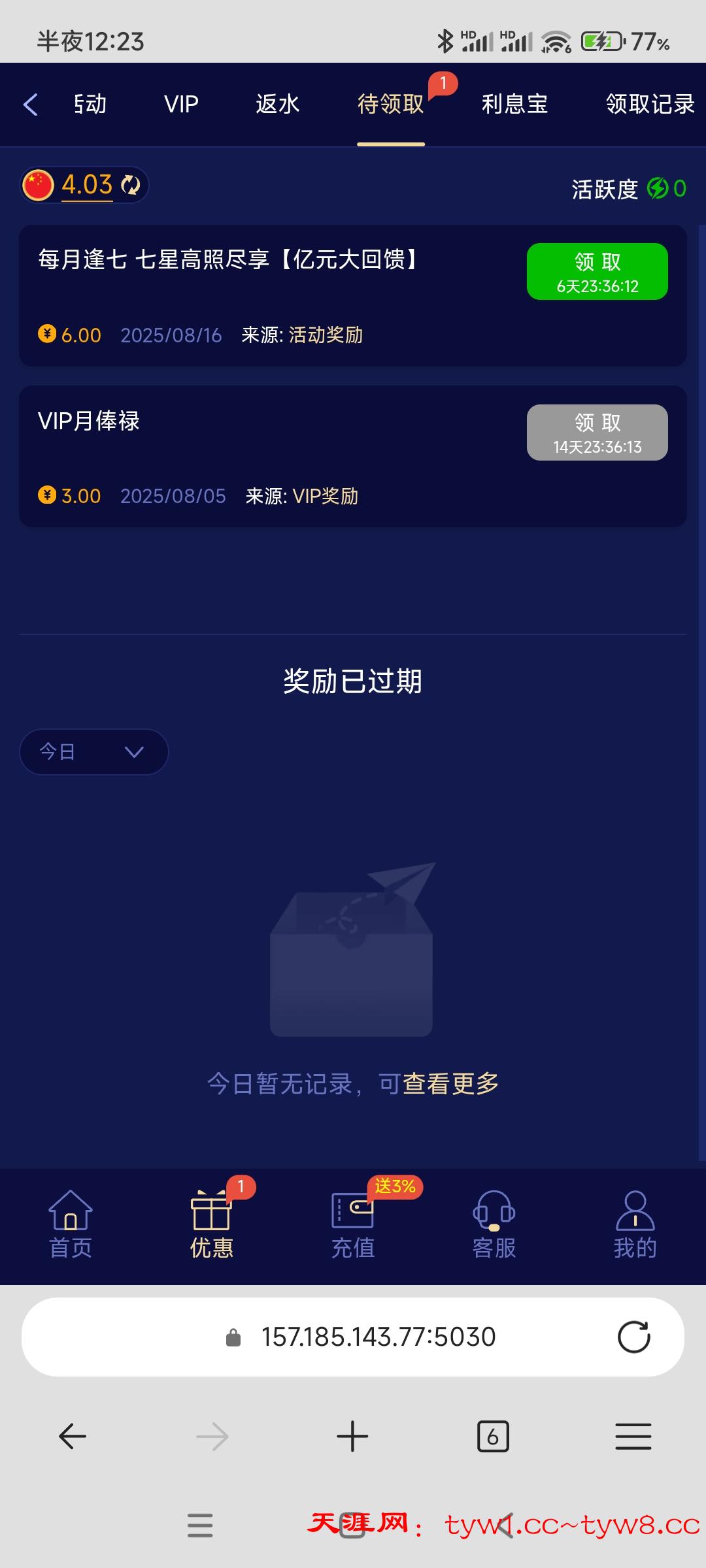The width and height of the screenshot is (706, 1568).
Task: Open a new browser tab
Action: 352,1437
